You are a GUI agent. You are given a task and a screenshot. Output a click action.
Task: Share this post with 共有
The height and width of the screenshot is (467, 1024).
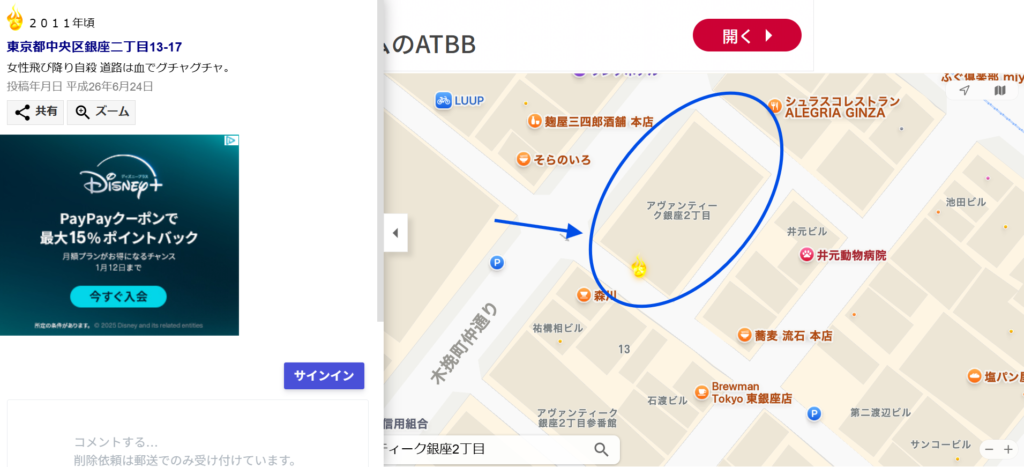tap(35, 112)
